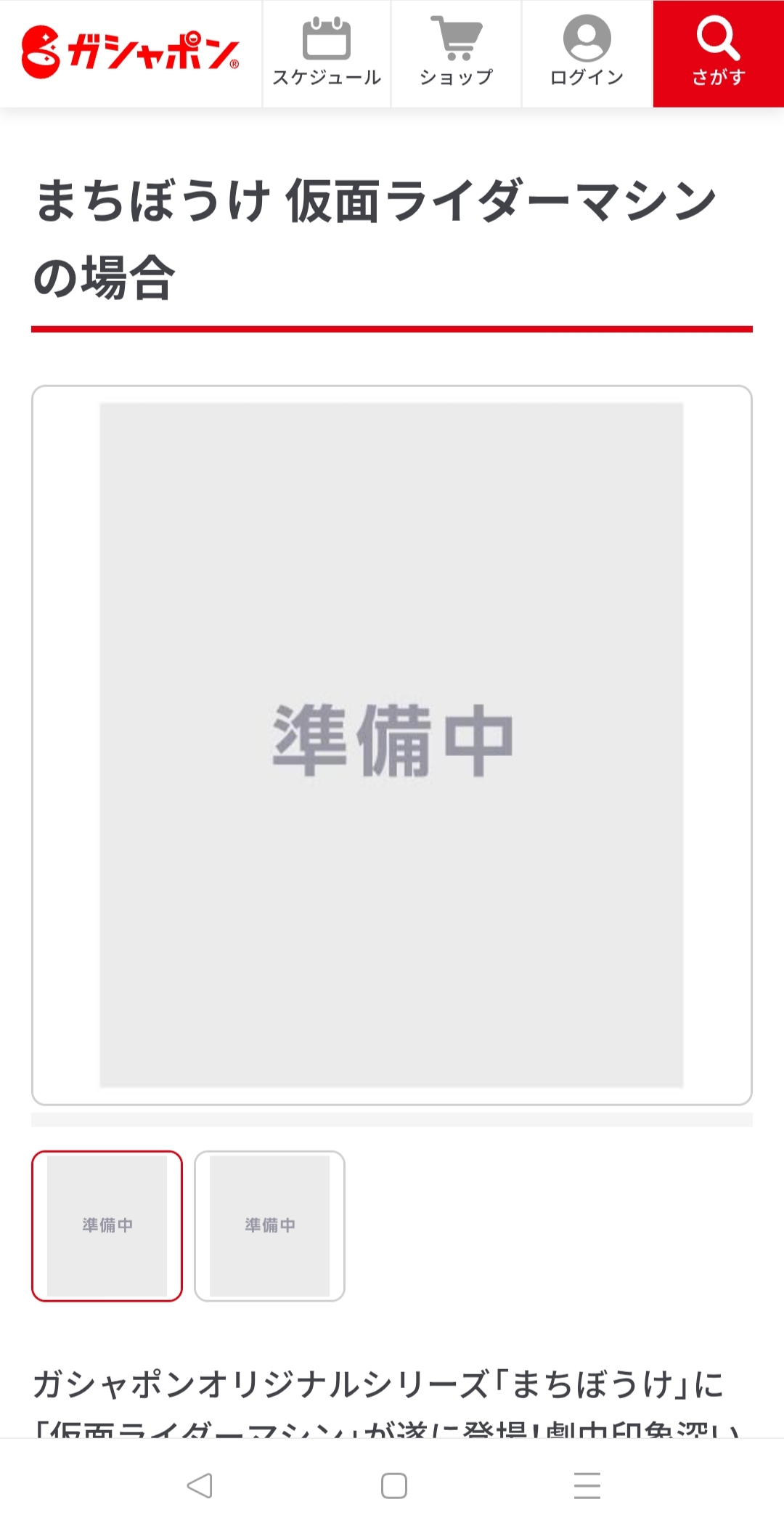
Task: Open the スケジュール schedule page
Action: click(327, 53)
